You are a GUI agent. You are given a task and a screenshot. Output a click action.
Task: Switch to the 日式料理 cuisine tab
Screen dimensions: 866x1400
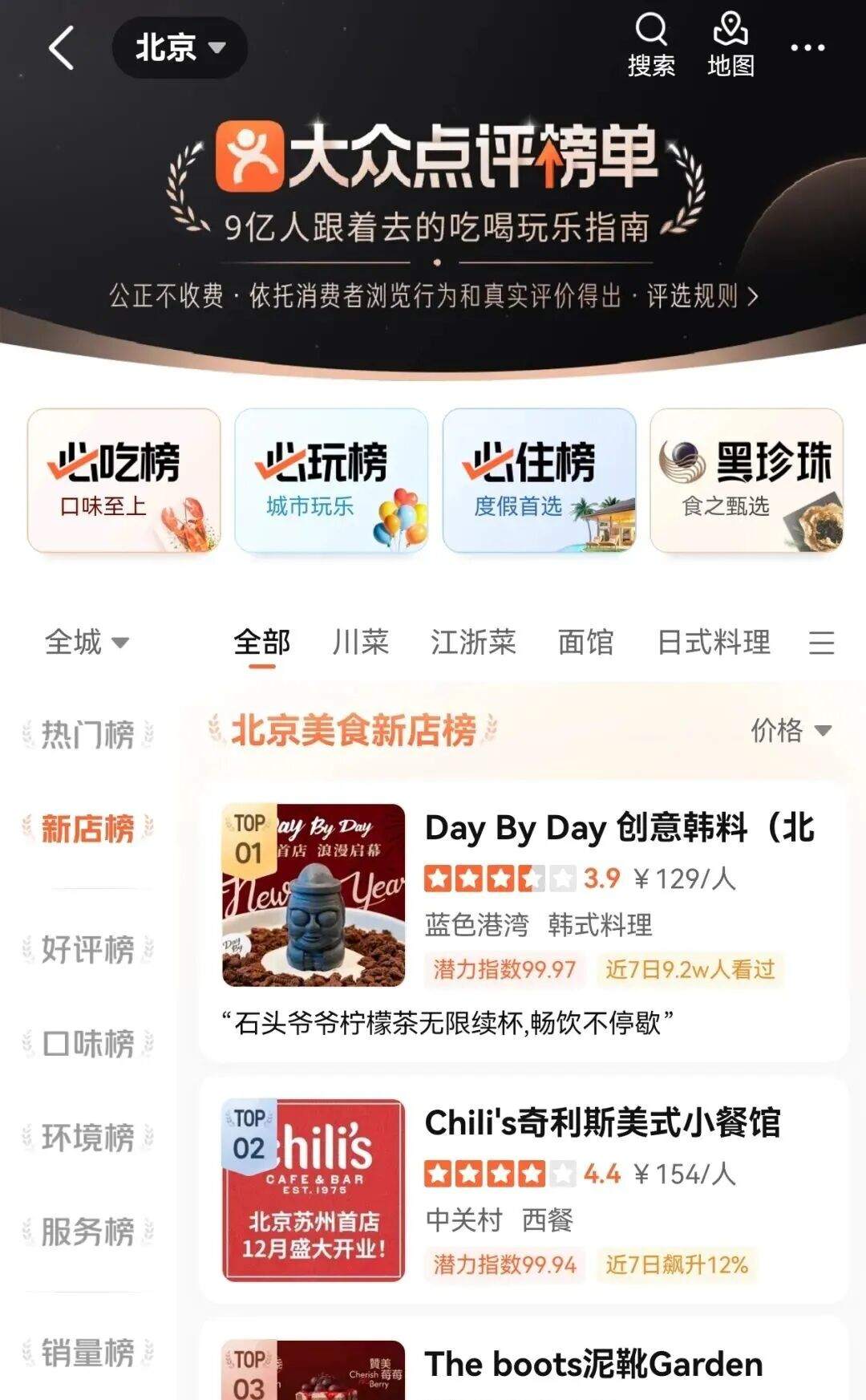[x=712, y=642]
